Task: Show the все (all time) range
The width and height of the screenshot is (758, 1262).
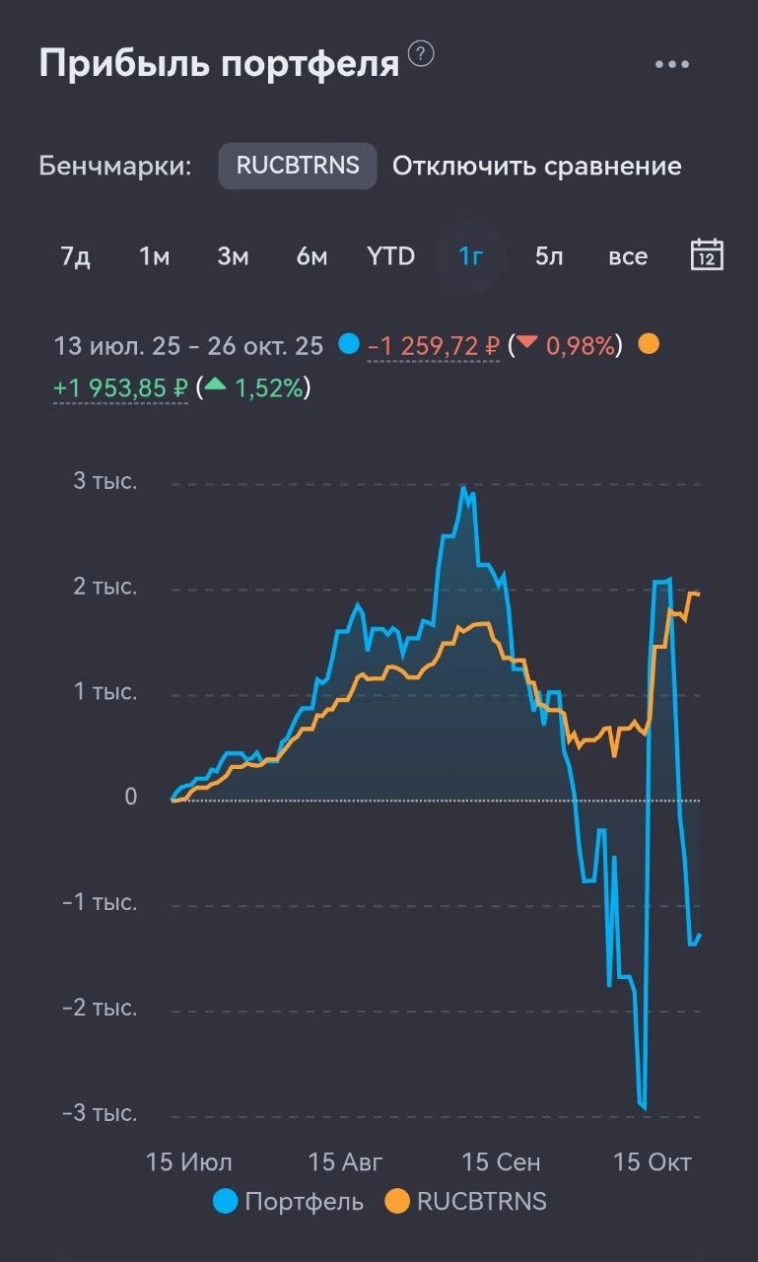Action: pyautogui.click(x=628, y=256)
